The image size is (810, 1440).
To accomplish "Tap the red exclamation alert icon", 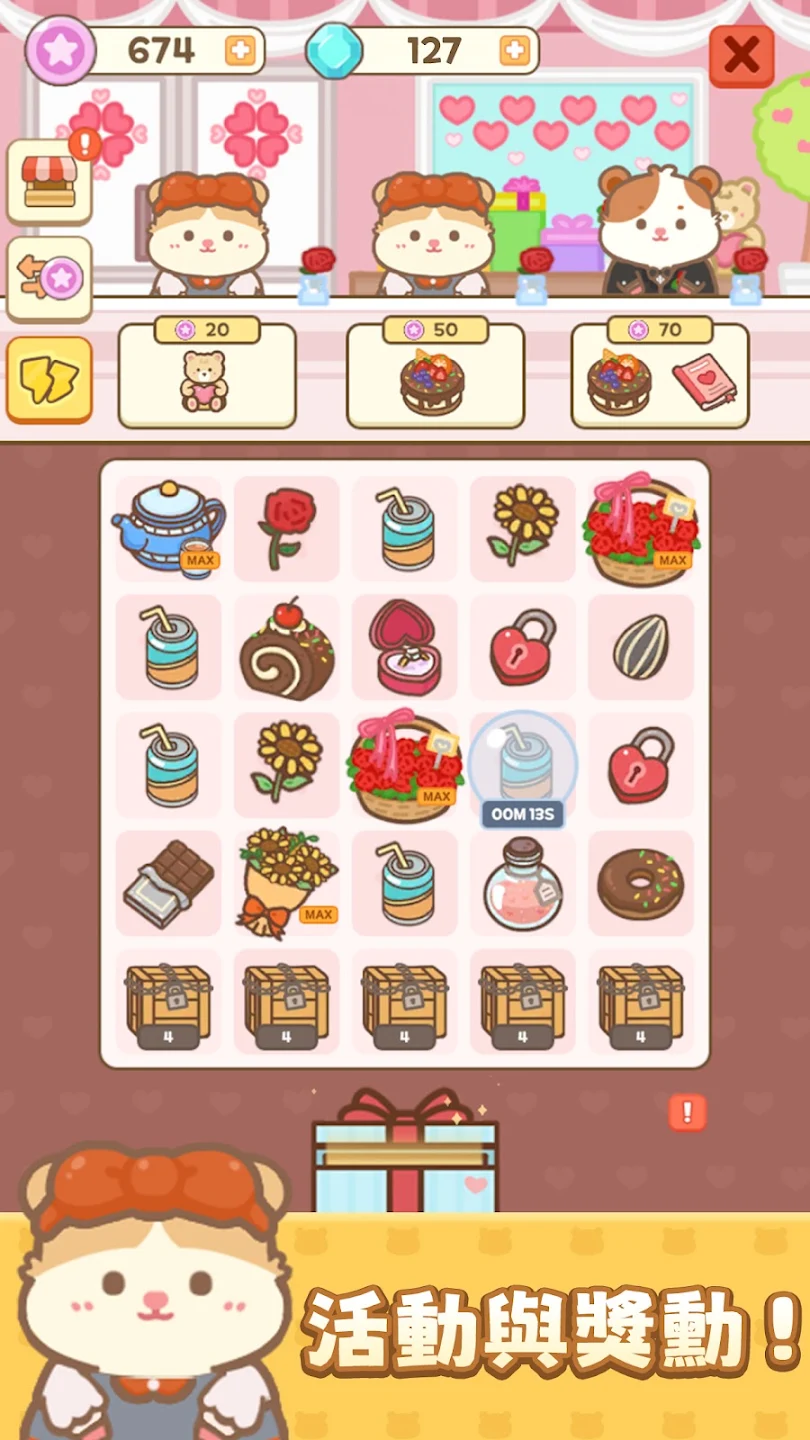I will (x=688, y=1112).
